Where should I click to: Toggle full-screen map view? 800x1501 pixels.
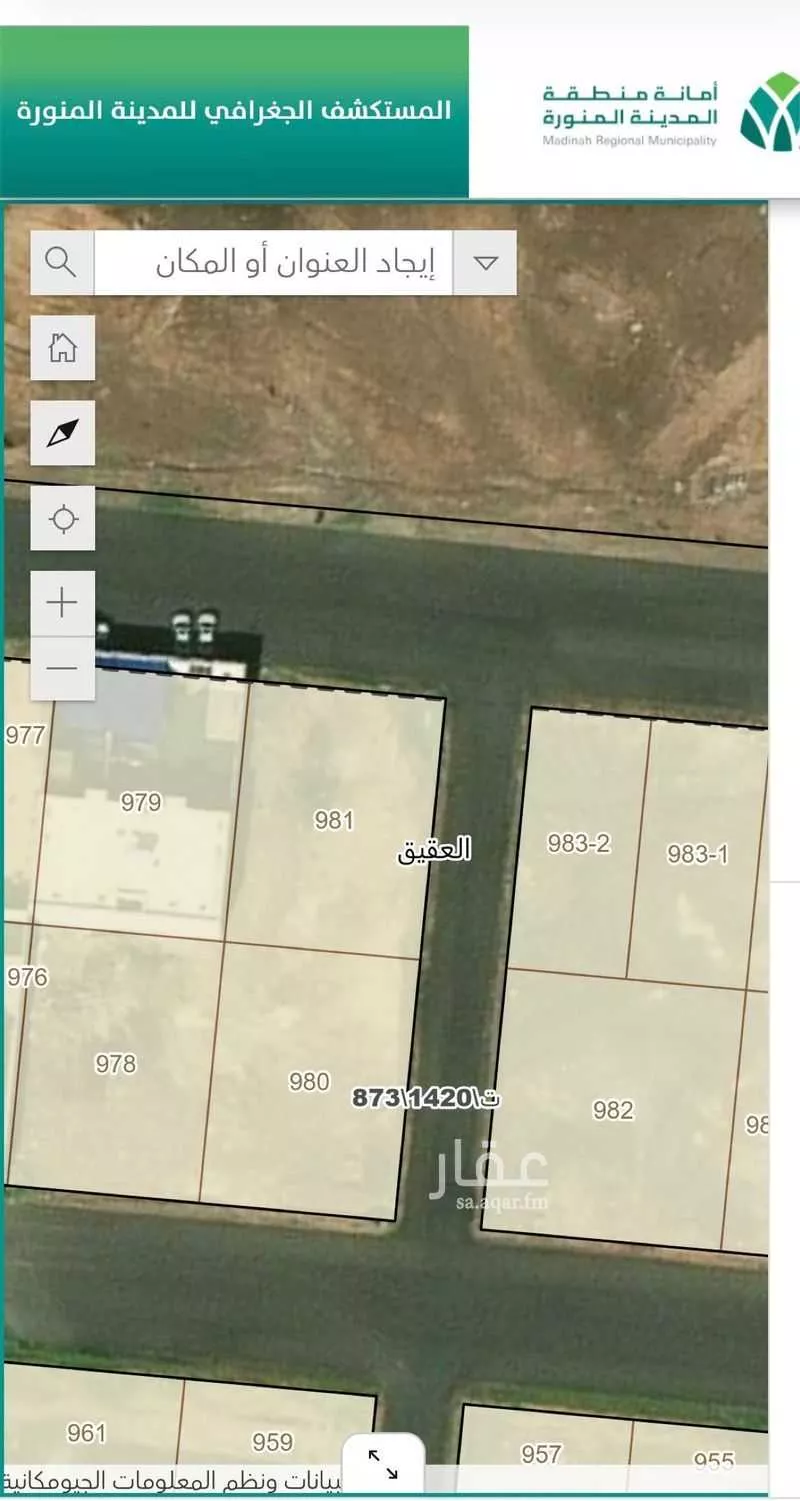[383, 1464]
